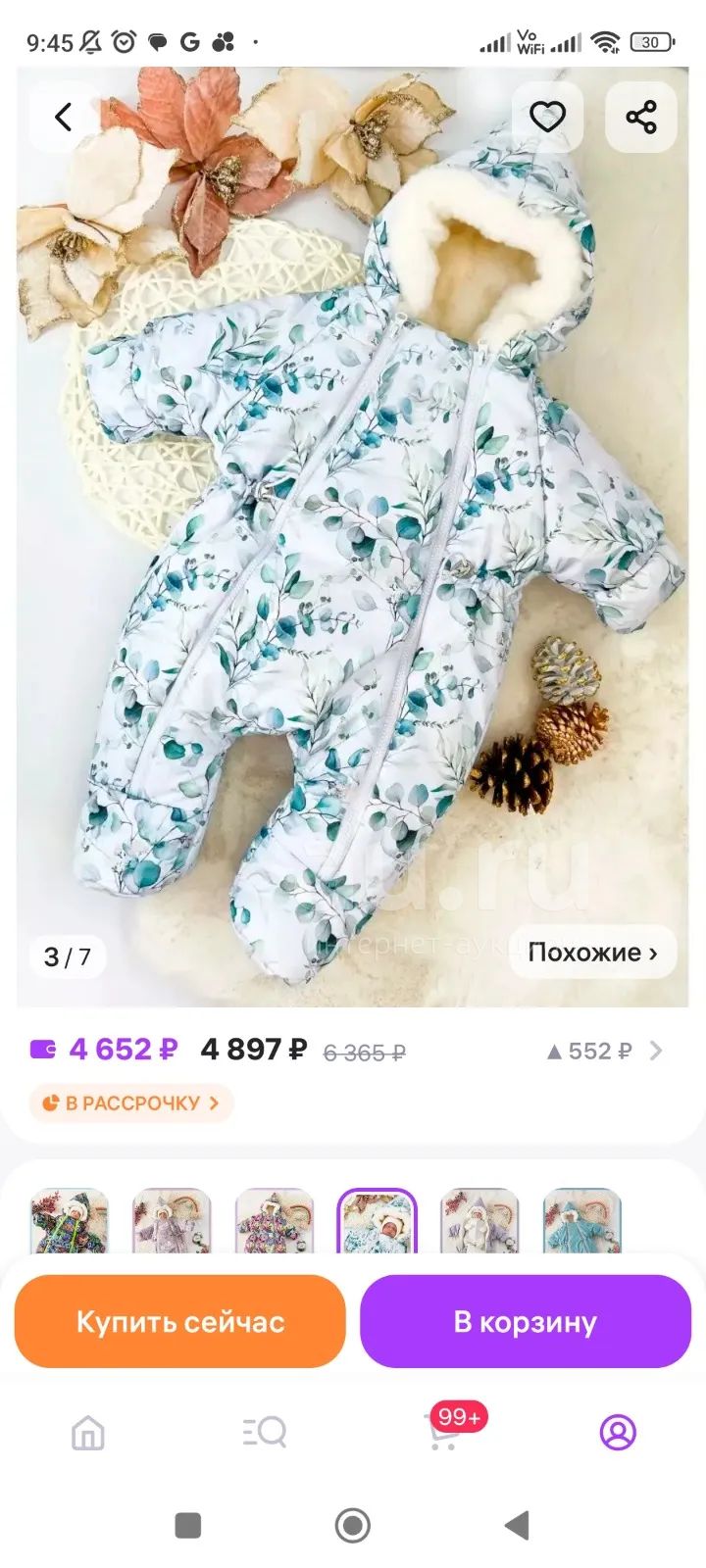Open the Похожие similar items button
The image size is (706, 1568).
click(x=592, y=952)
